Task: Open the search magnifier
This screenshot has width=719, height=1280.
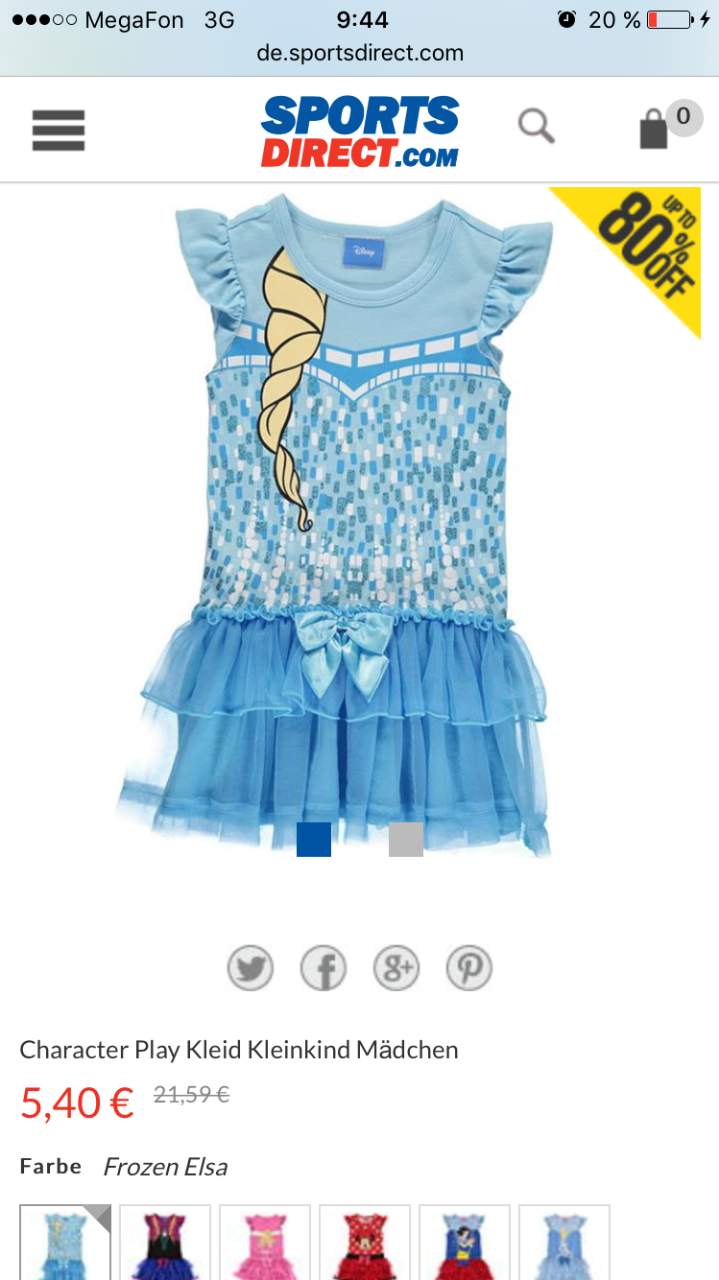Action: tap(536, 127)
